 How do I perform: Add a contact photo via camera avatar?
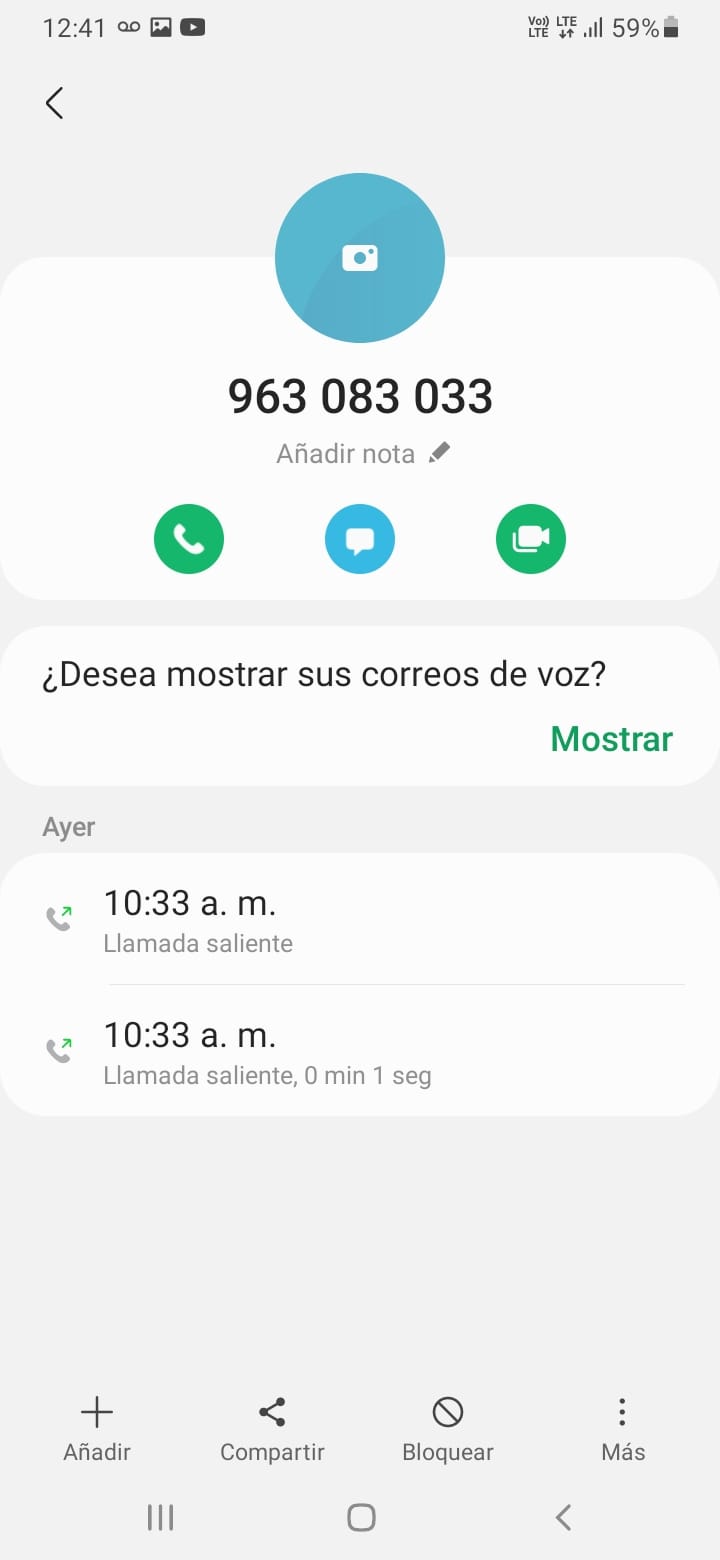pos(360,258)
